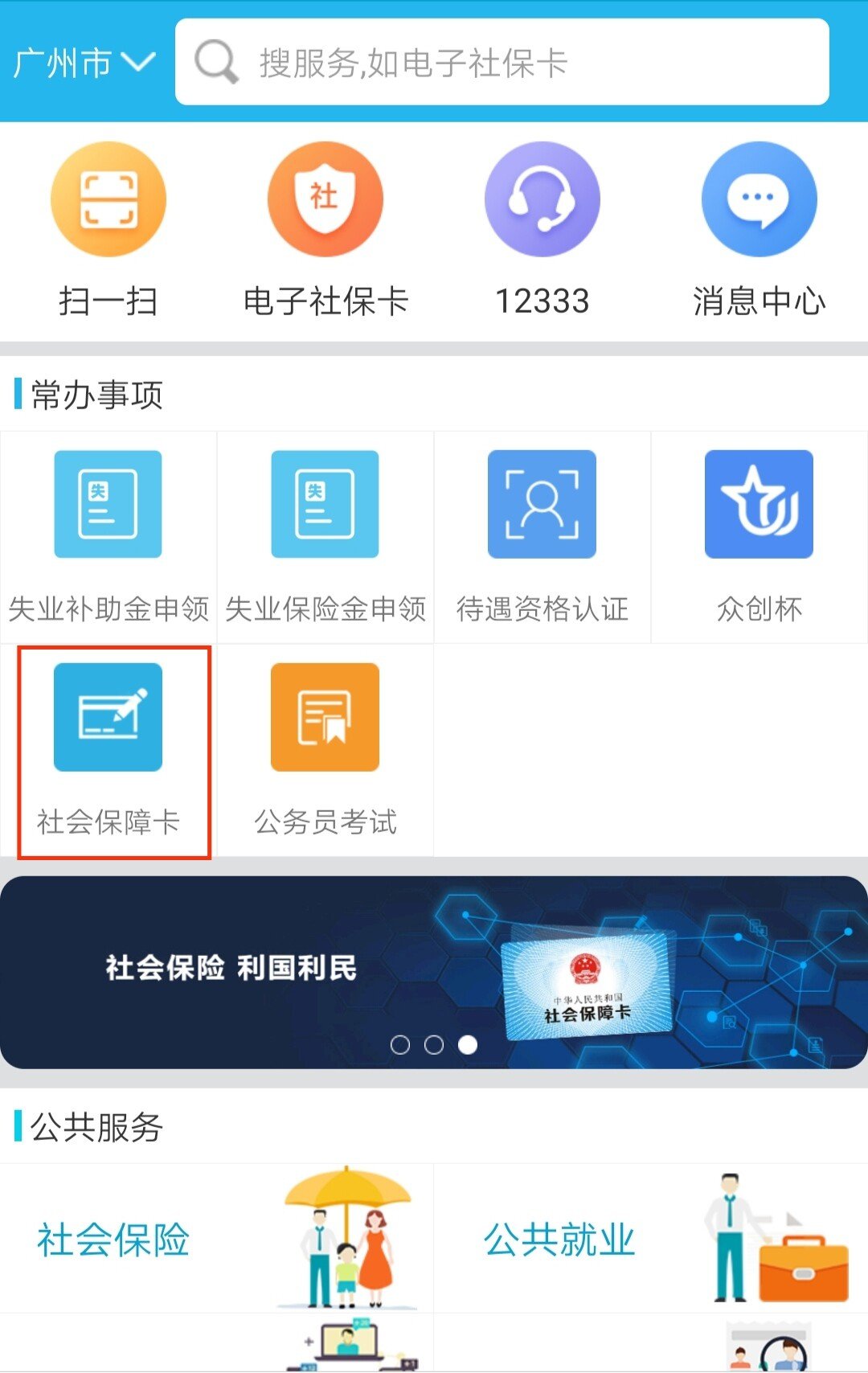Image resolution: width=868 pixels, height=1373 pixels.
Task: Tap the 社会保险 利国利民 banner
Action: 434,971
